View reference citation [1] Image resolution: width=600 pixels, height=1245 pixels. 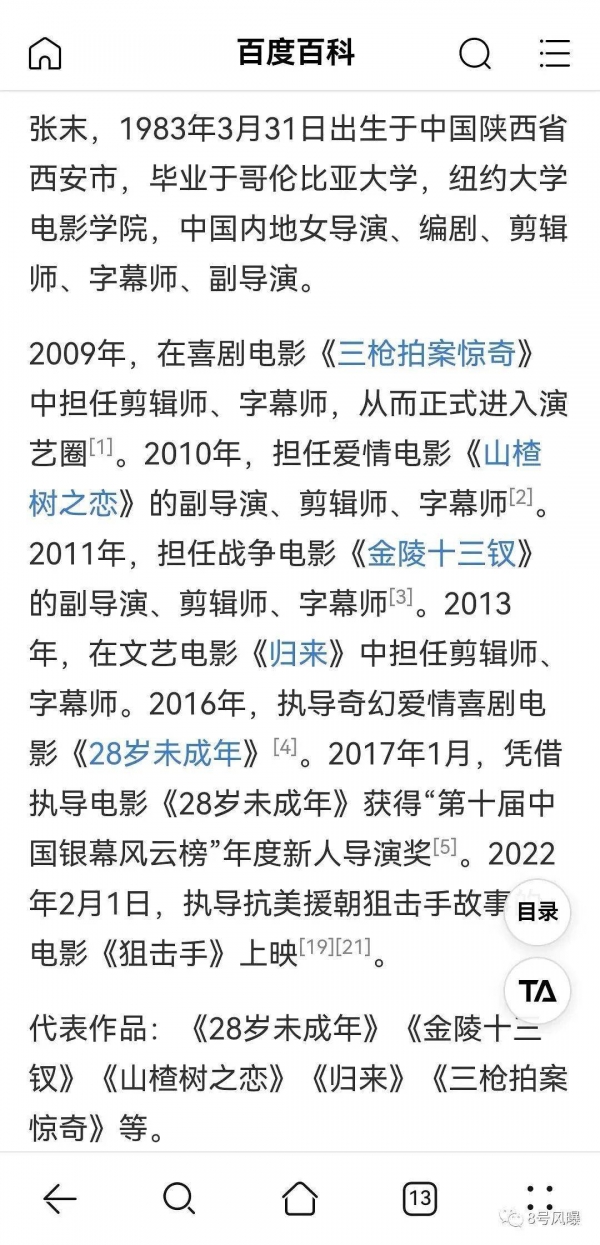[x=101, y=447]
